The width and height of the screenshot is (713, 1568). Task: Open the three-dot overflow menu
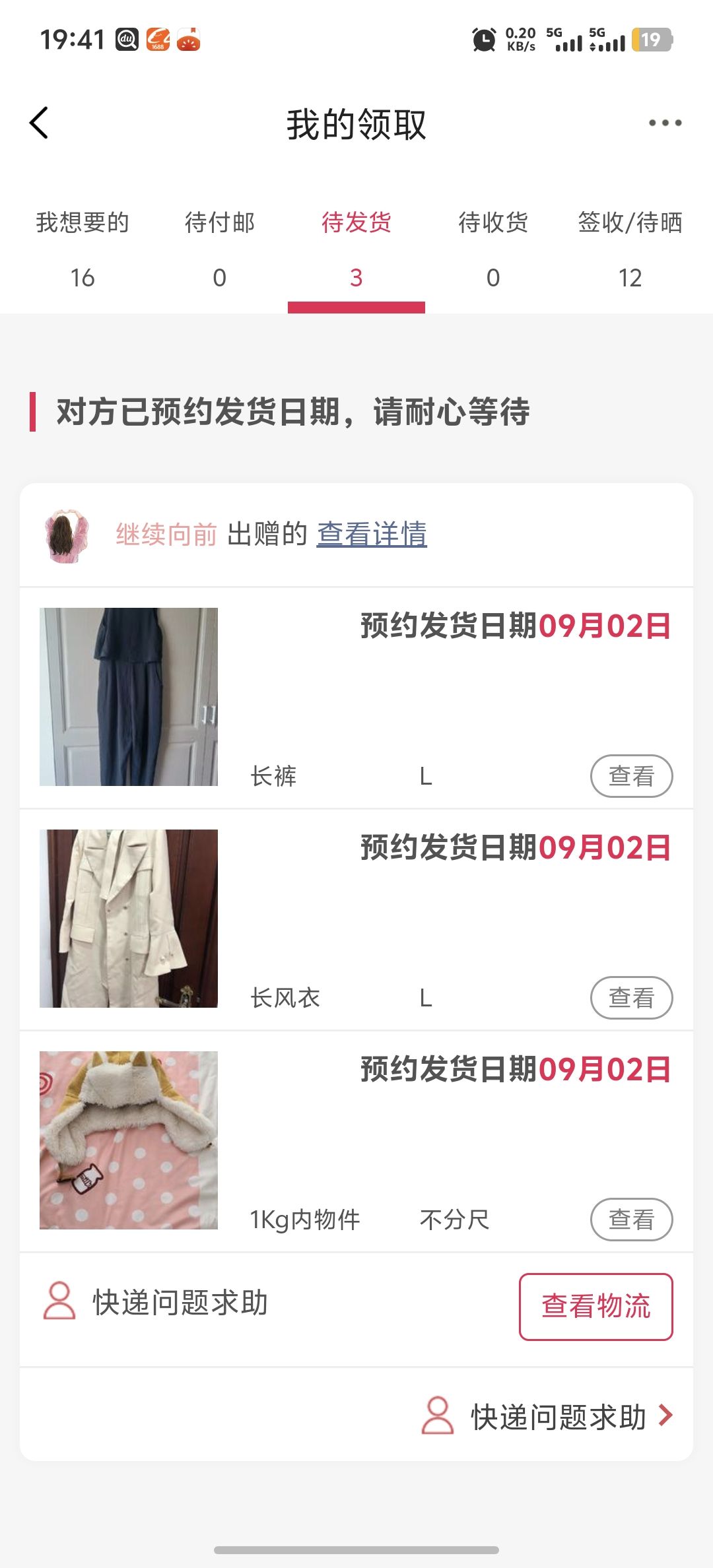click(x=664, y=123)
